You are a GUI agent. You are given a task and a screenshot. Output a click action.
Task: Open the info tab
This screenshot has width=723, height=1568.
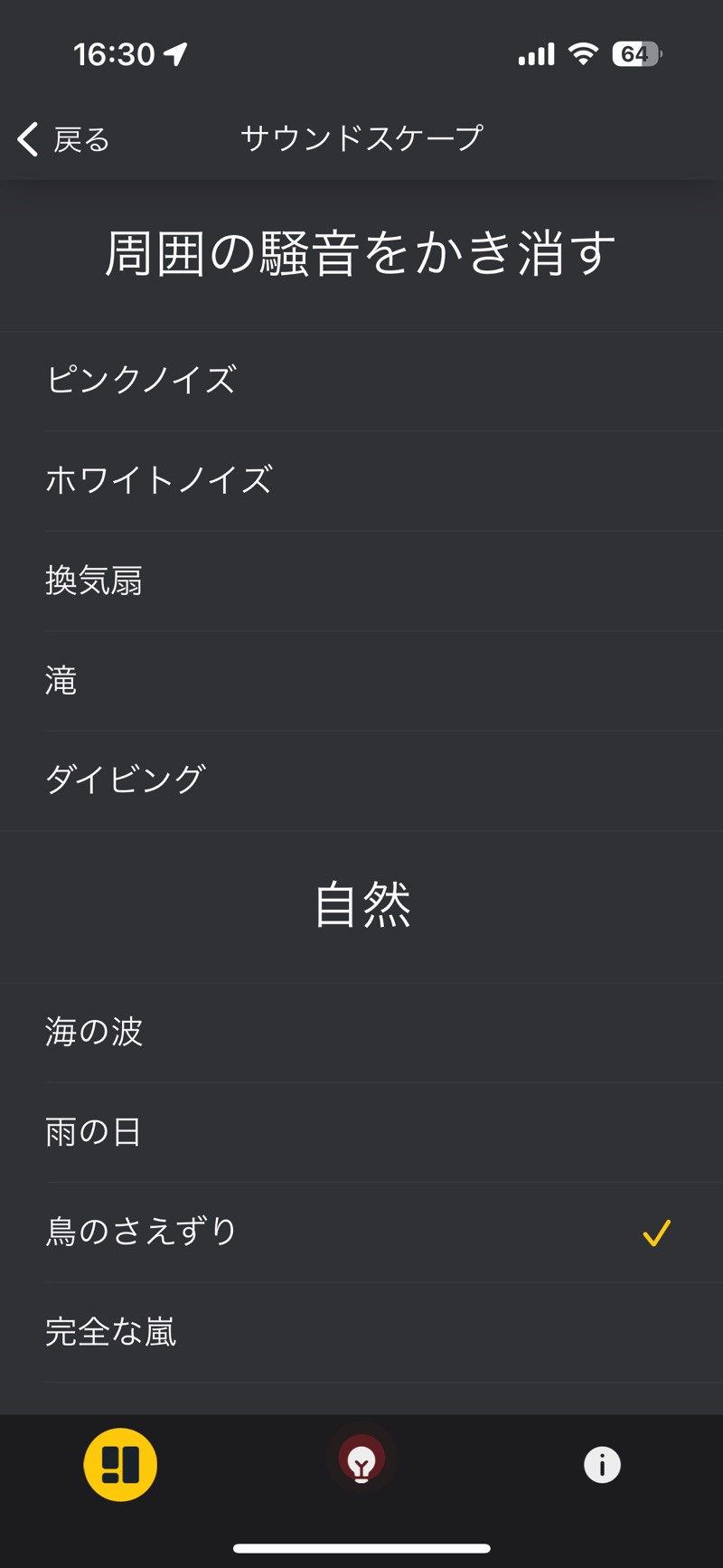pyautogui.click(x=602, y=1465)
